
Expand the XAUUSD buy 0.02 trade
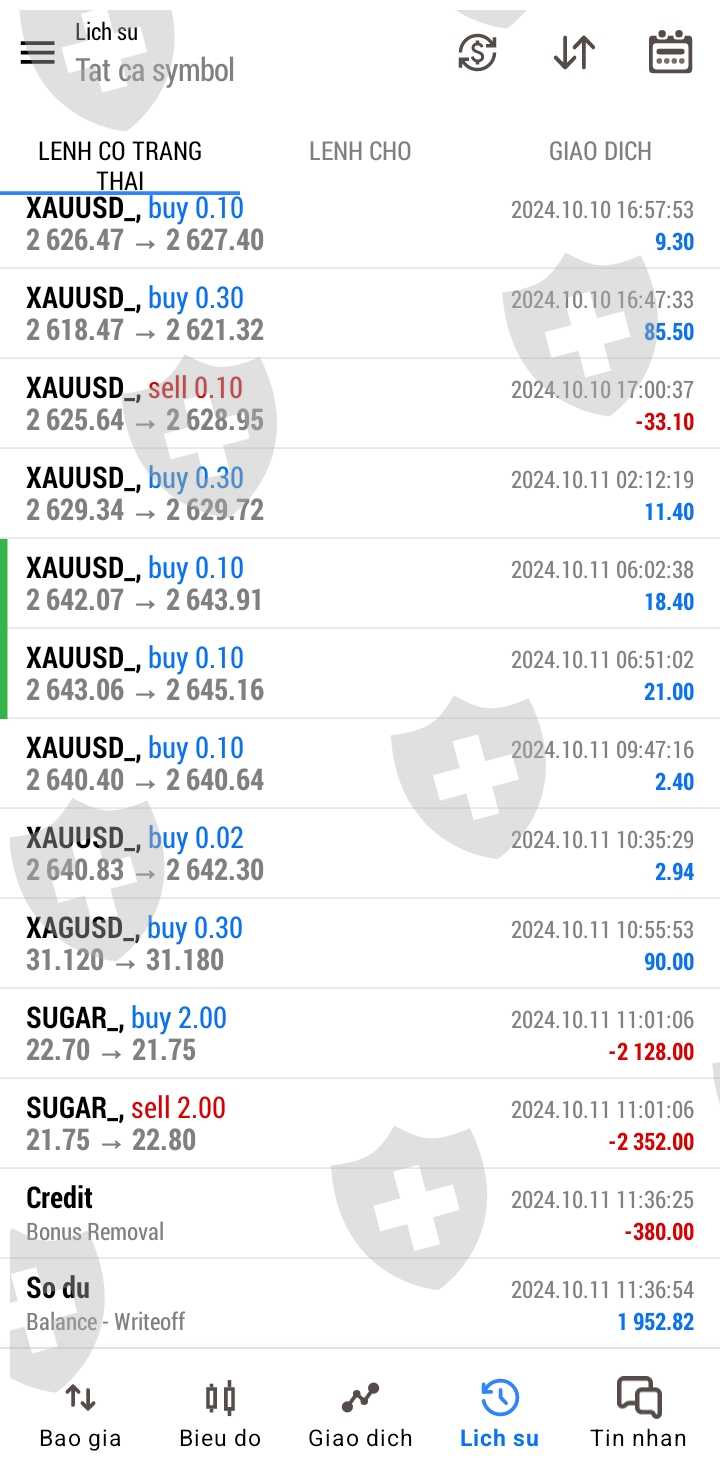[x=360, y=854]
